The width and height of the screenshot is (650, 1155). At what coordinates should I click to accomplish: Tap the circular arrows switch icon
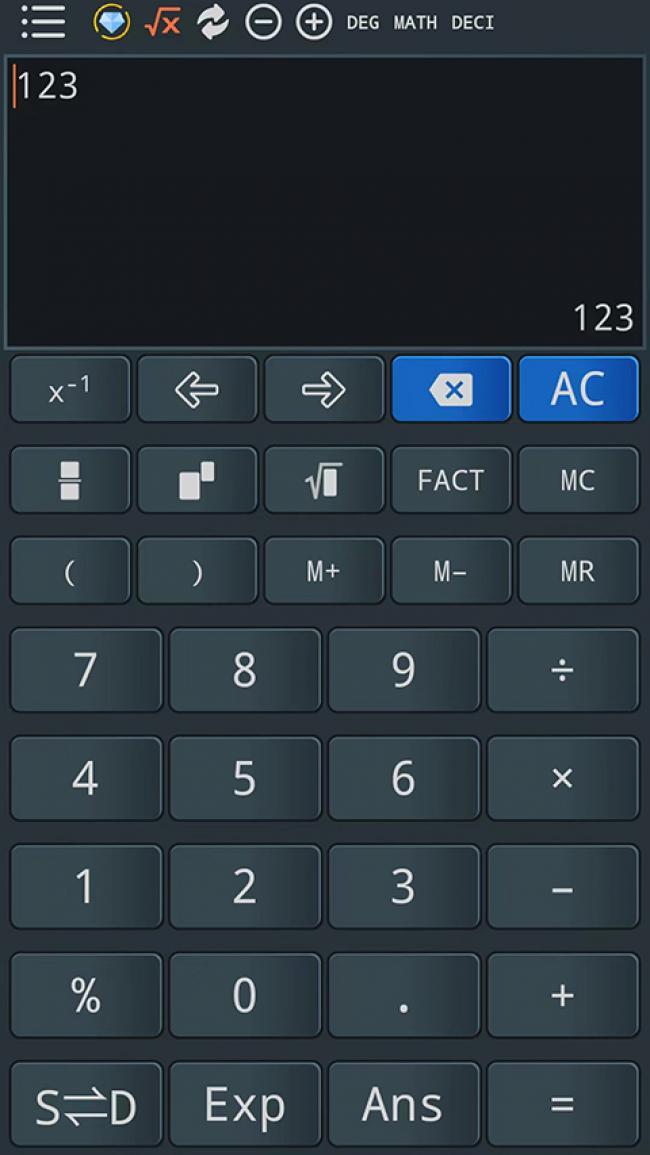point(212,22)
